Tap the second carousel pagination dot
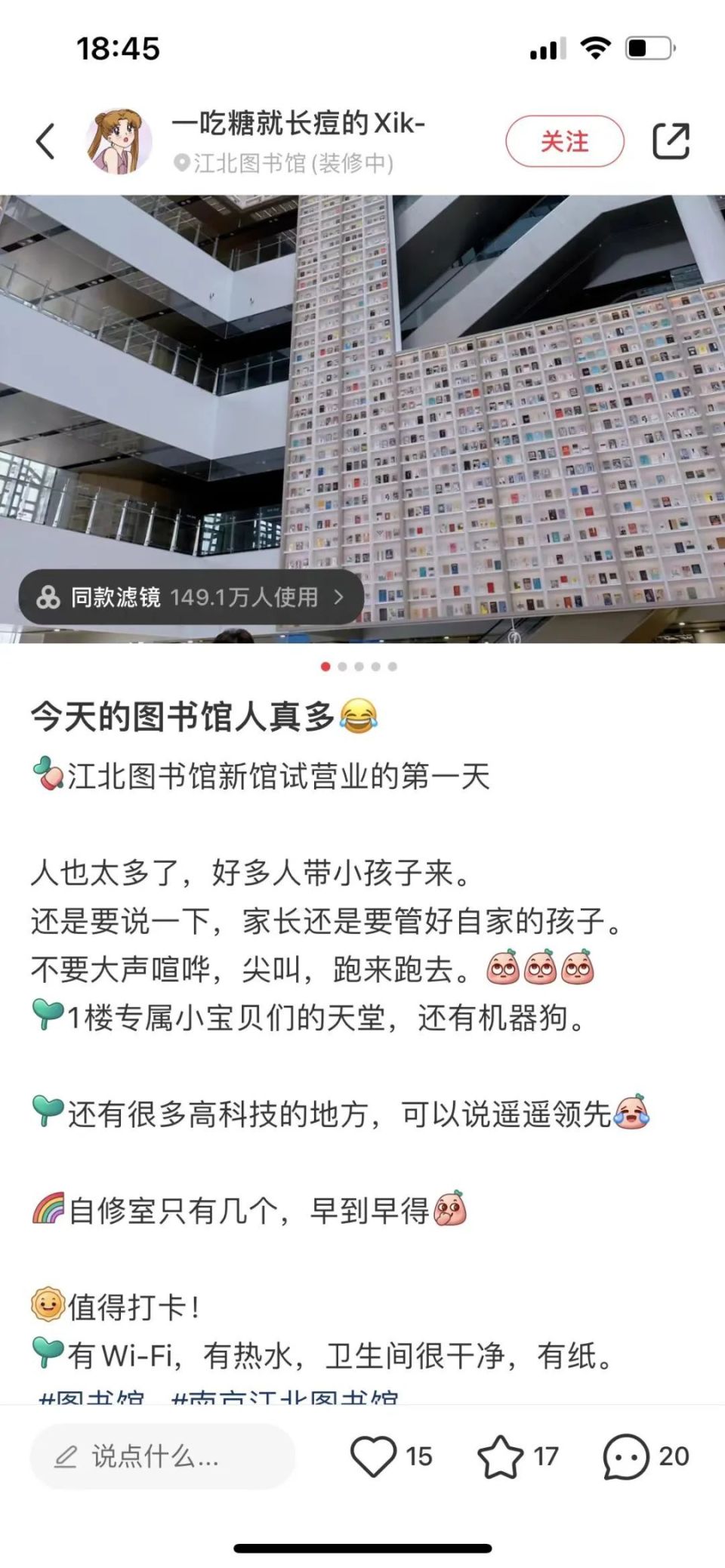 (x=343, y=666)
